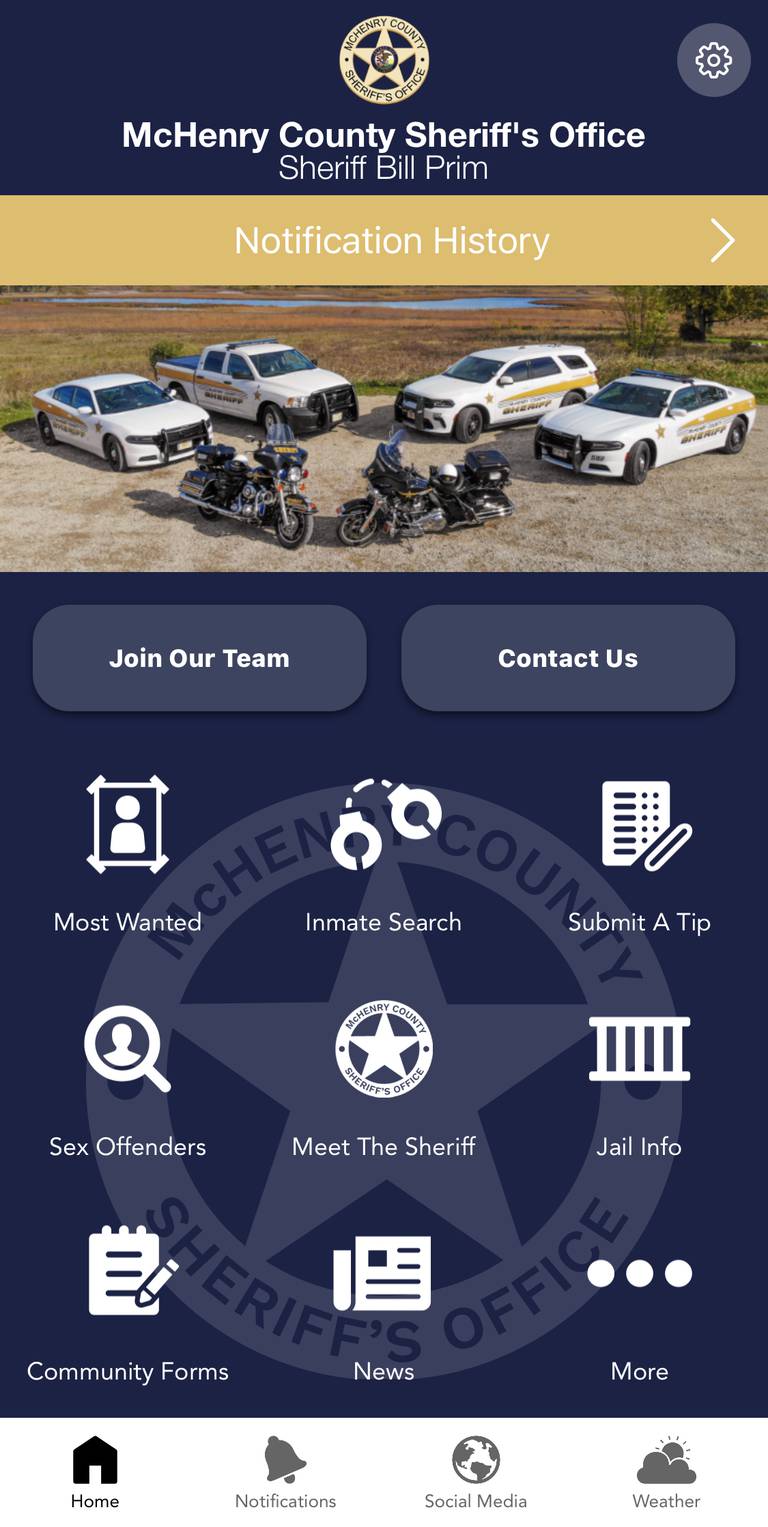The width and height of the screenshot is (768, 1527).
Task: Open the app settings gear
Action: pyautogui.click(x=713, y=61)
